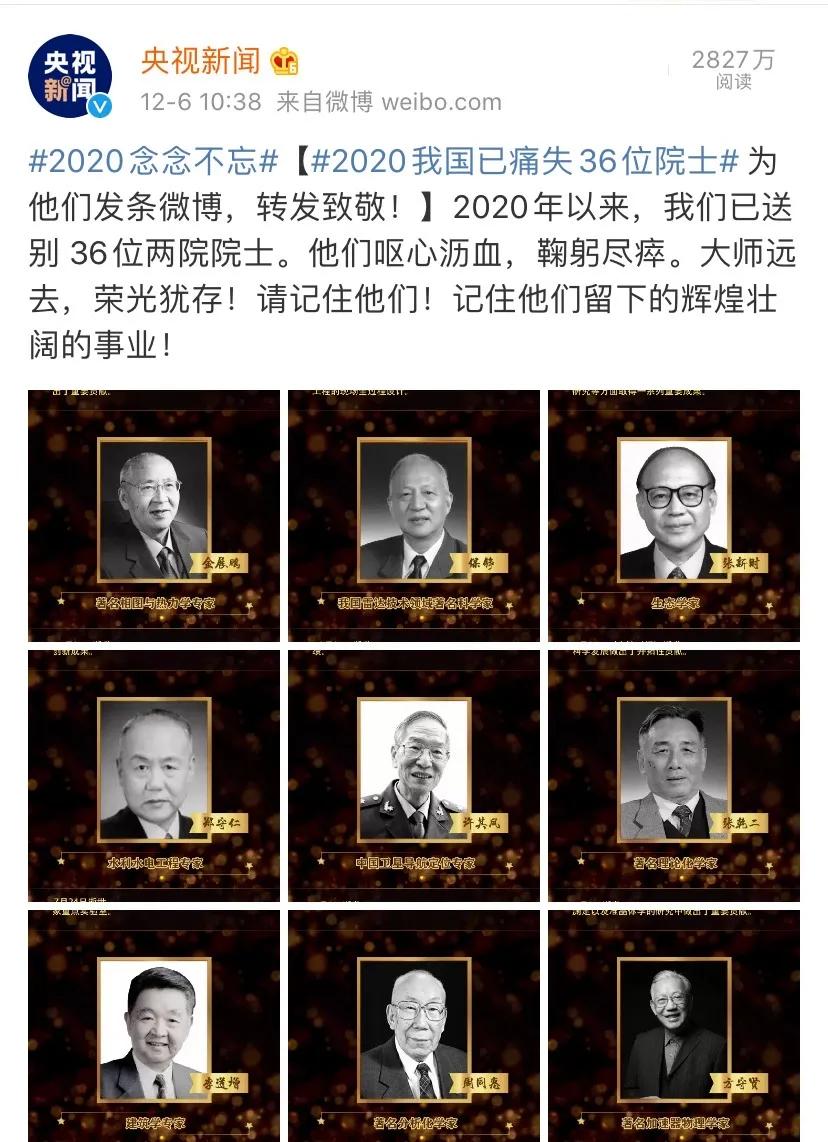Enlarge the 李道增 architect image
This screenshot has height=1142, width=828.
[154, 1025]
